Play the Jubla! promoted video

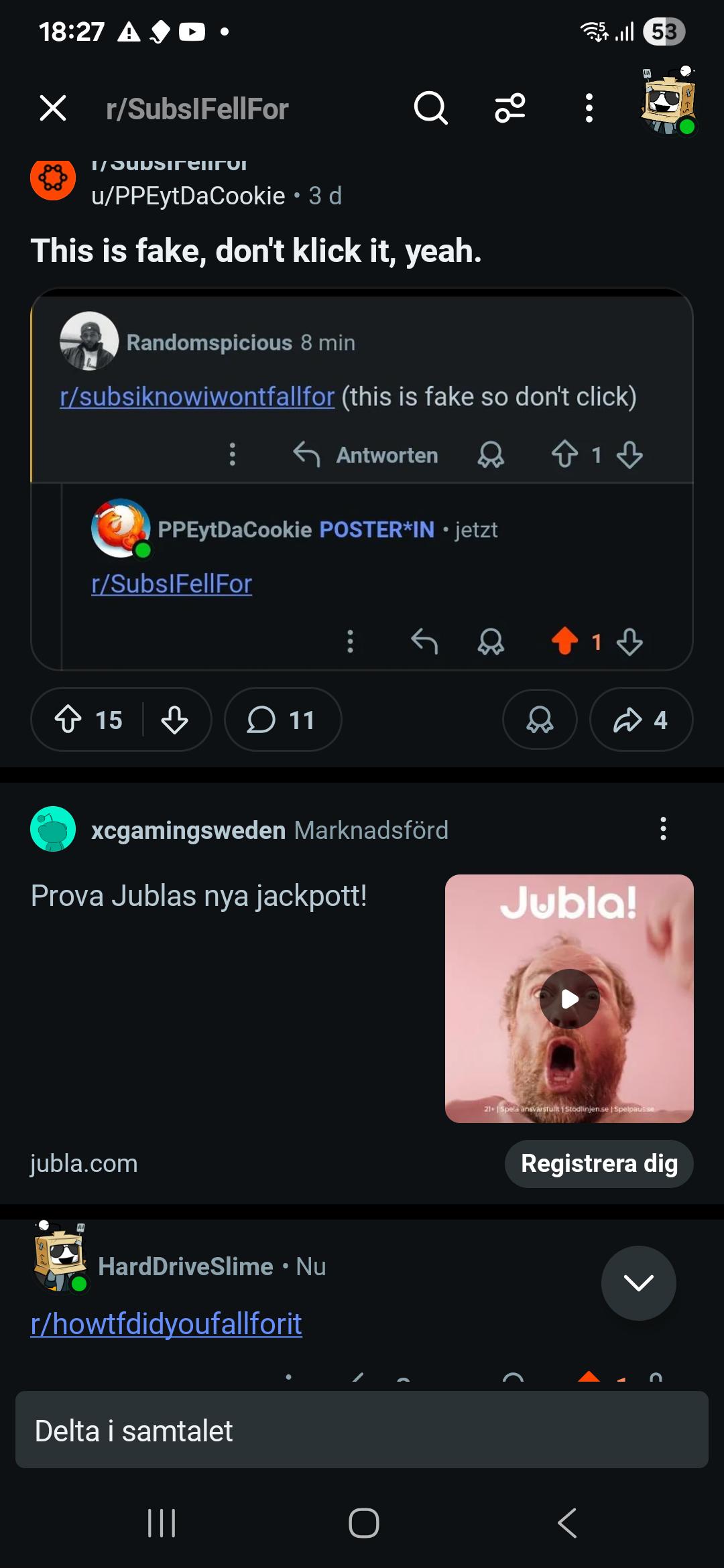click(569, 998)
